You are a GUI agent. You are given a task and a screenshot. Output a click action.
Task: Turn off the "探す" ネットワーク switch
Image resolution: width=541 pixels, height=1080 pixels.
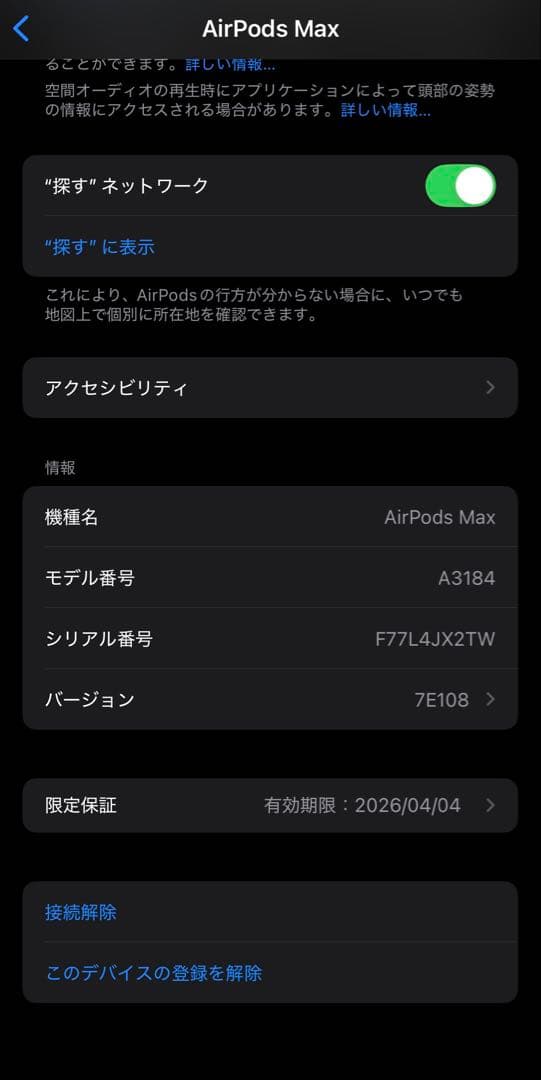click(460, 185)
